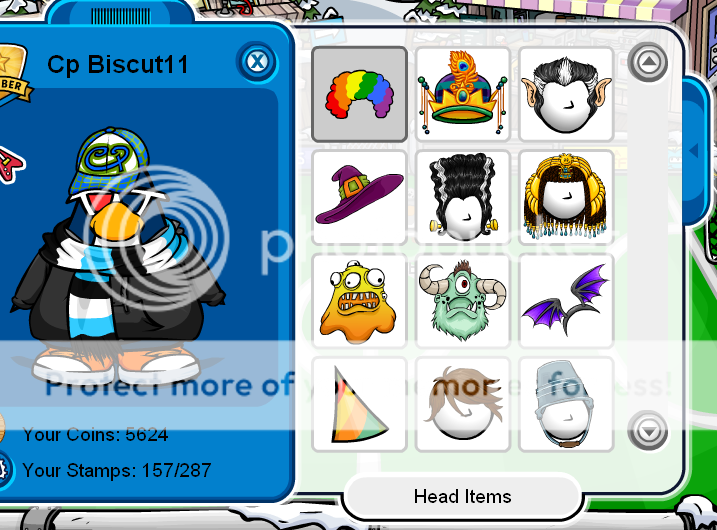Open the Head Items category selector
This screenshot has width=717, height=530.
click(x=462, y=496)
